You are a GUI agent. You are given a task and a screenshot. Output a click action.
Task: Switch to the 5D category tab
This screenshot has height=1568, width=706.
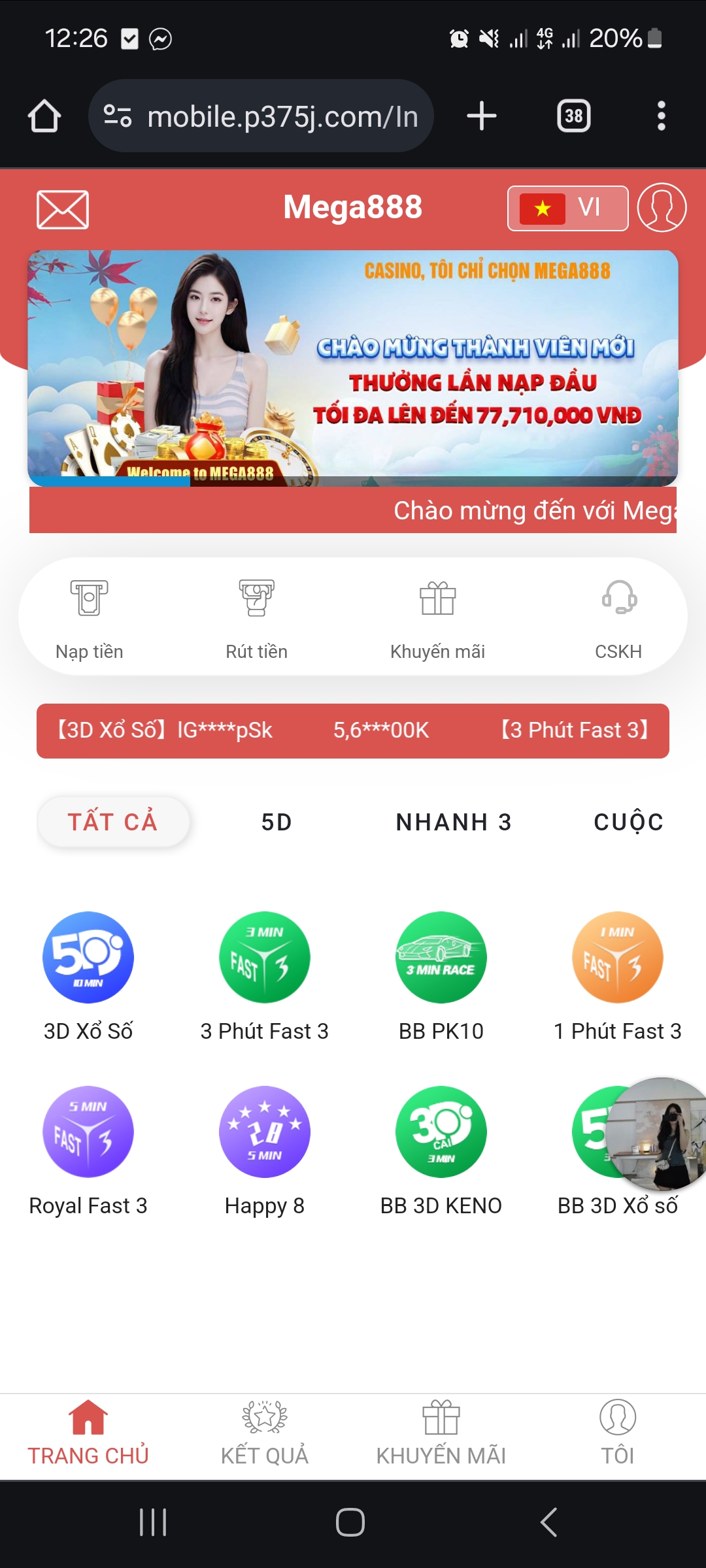click(x=277, y=822)
